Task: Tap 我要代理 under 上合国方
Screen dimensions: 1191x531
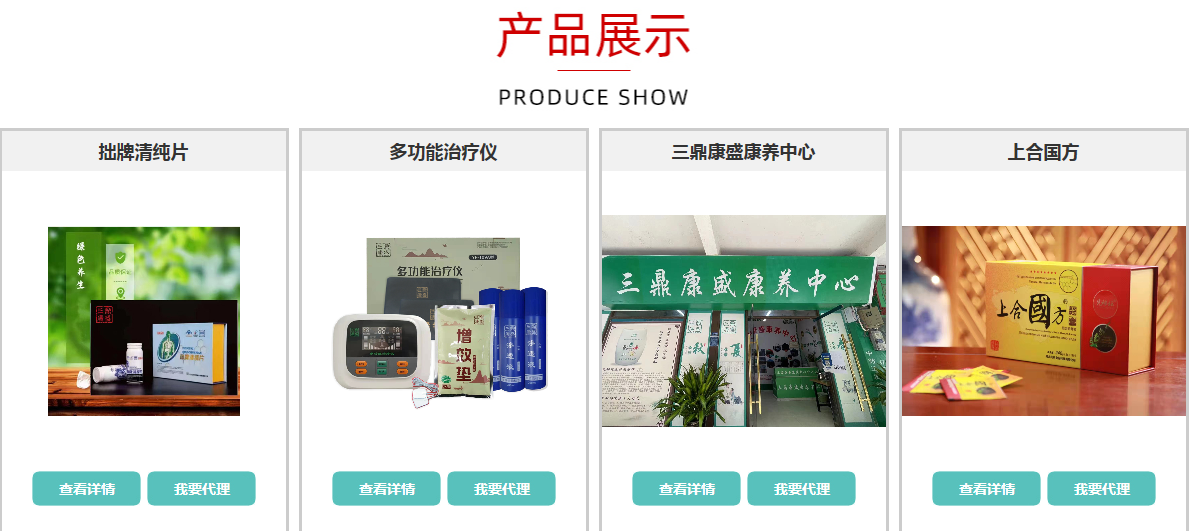Action: 1101,489
